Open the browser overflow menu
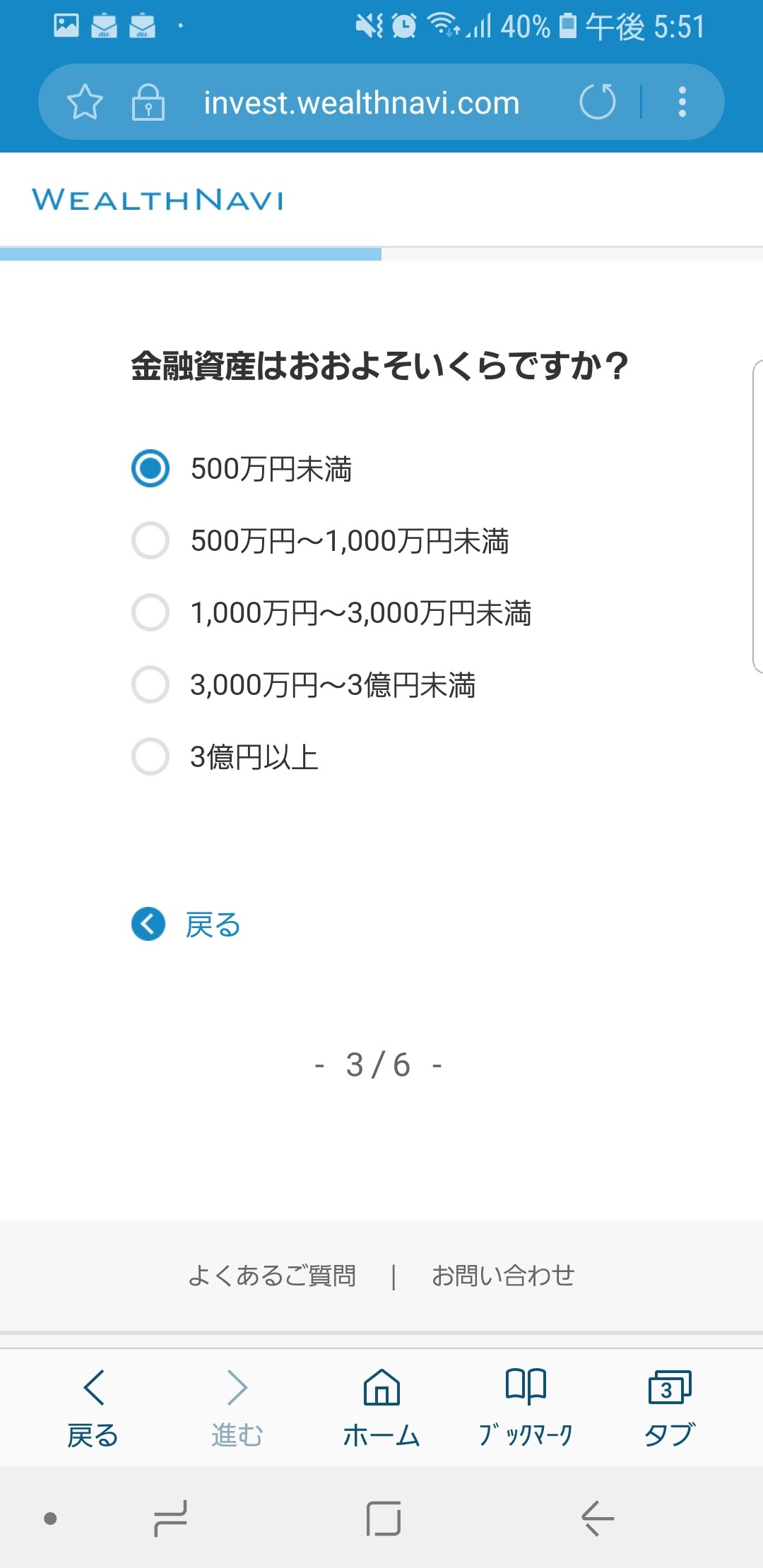The image size is (763, 1568). click(x=682, y=102)
